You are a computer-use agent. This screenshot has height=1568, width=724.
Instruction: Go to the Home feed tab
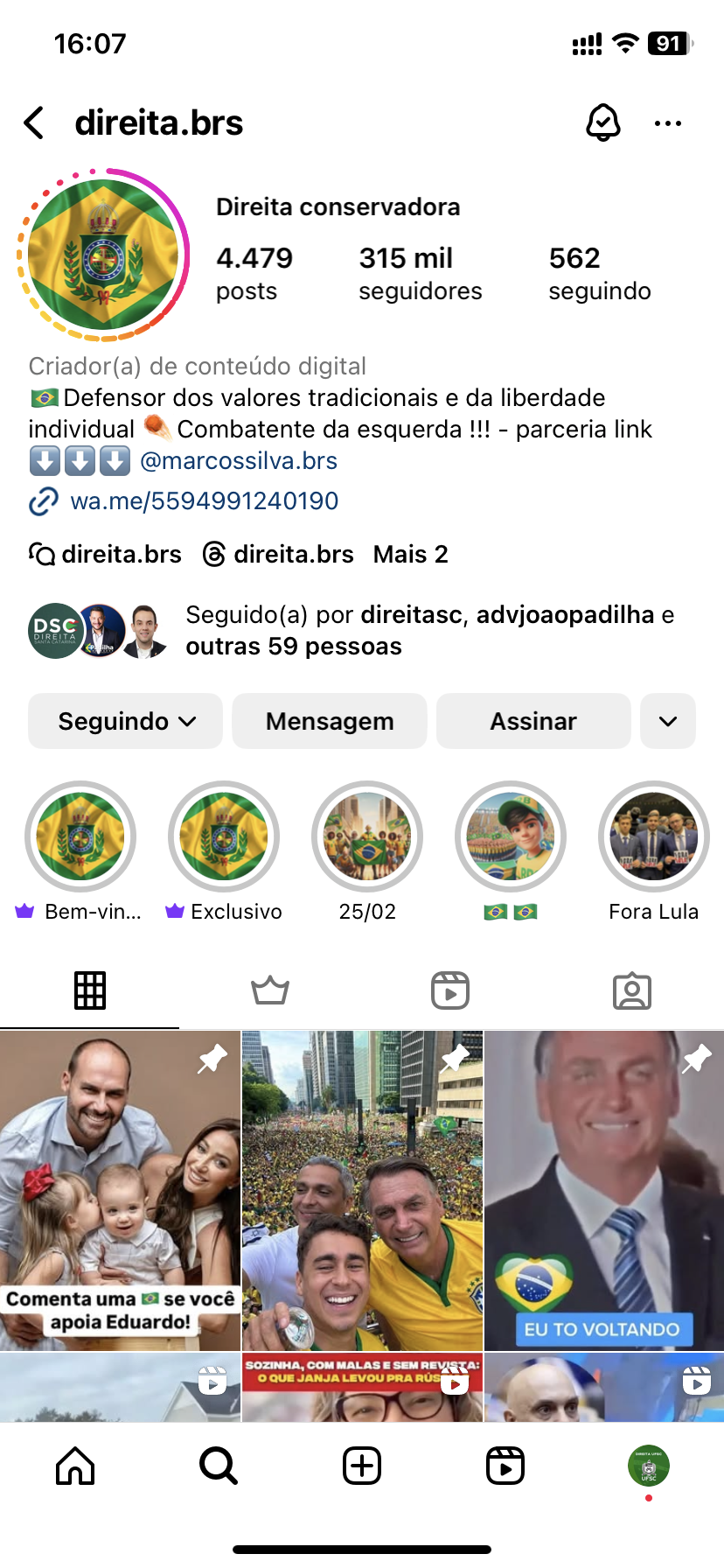tap(75, 1466)
